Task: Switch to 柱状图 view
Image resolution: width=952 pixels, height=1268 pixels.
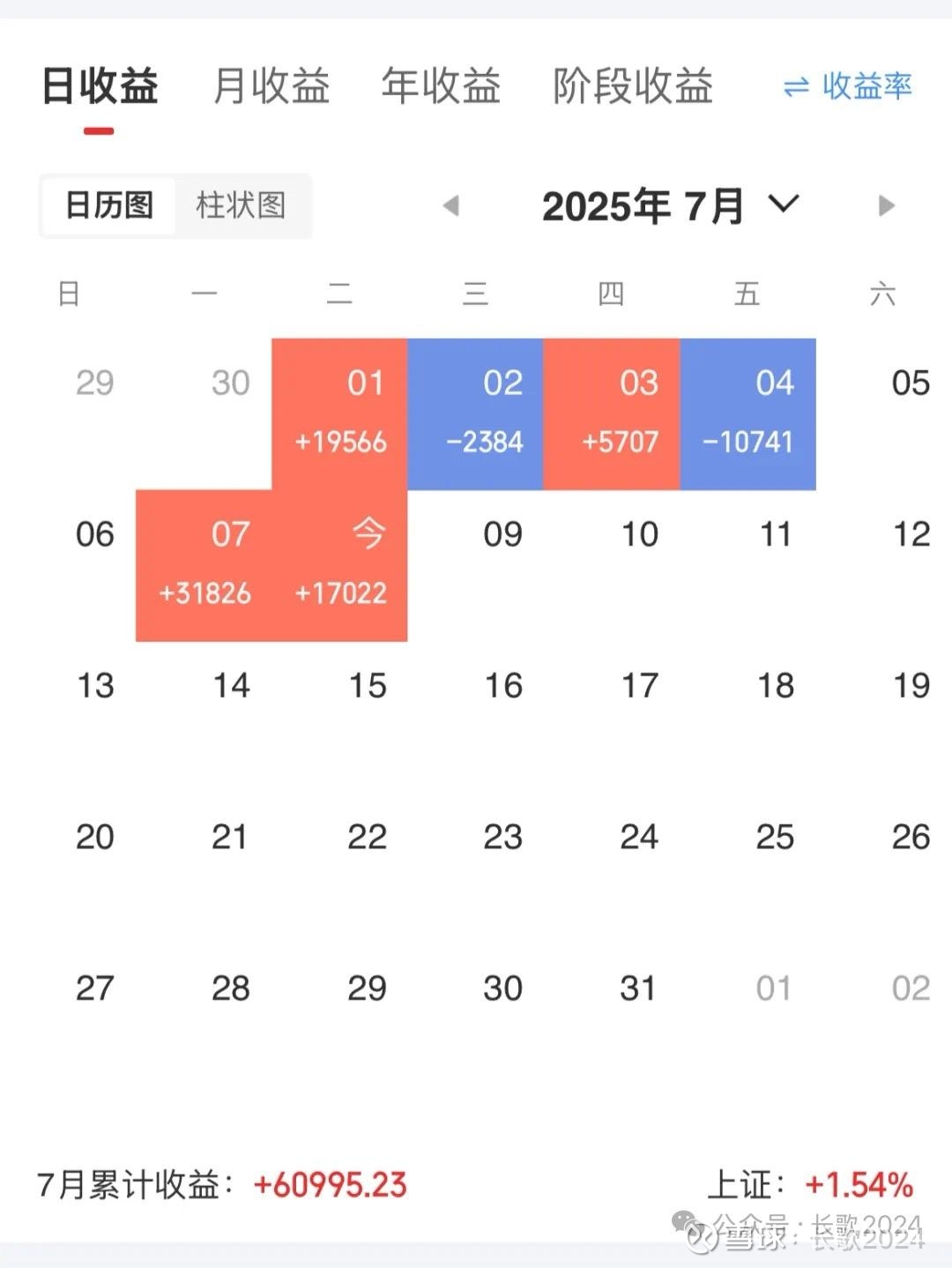Action: tap(240, 205)
